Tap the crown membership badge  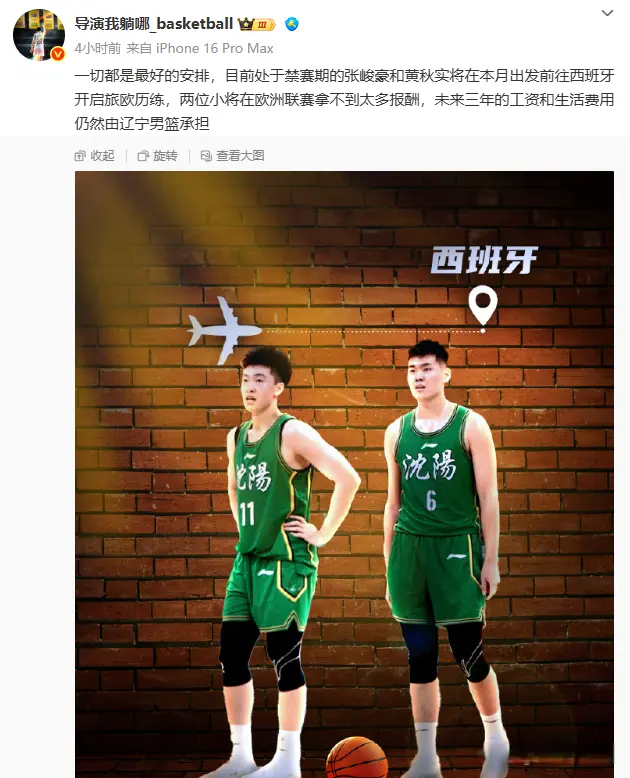point(257,23)
